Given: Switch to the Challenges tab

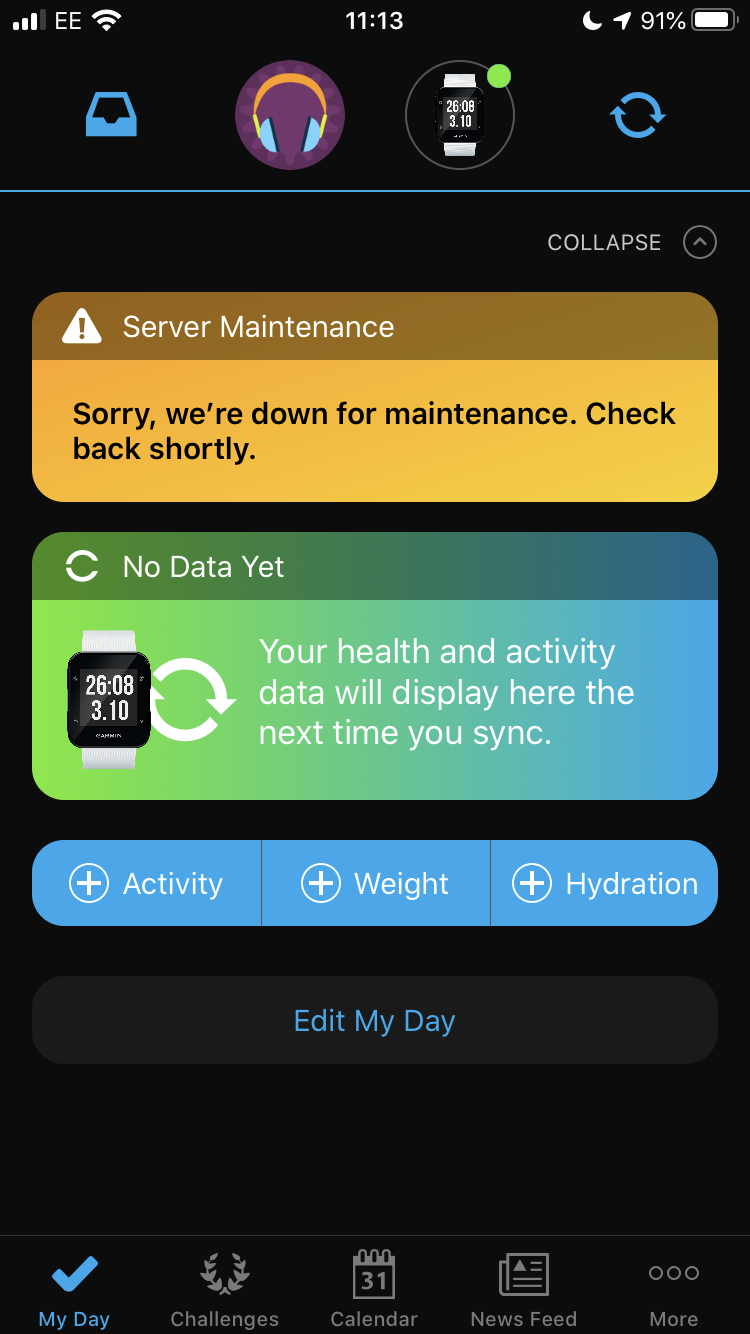Looking at the screenshot, I should (225, 1290).
